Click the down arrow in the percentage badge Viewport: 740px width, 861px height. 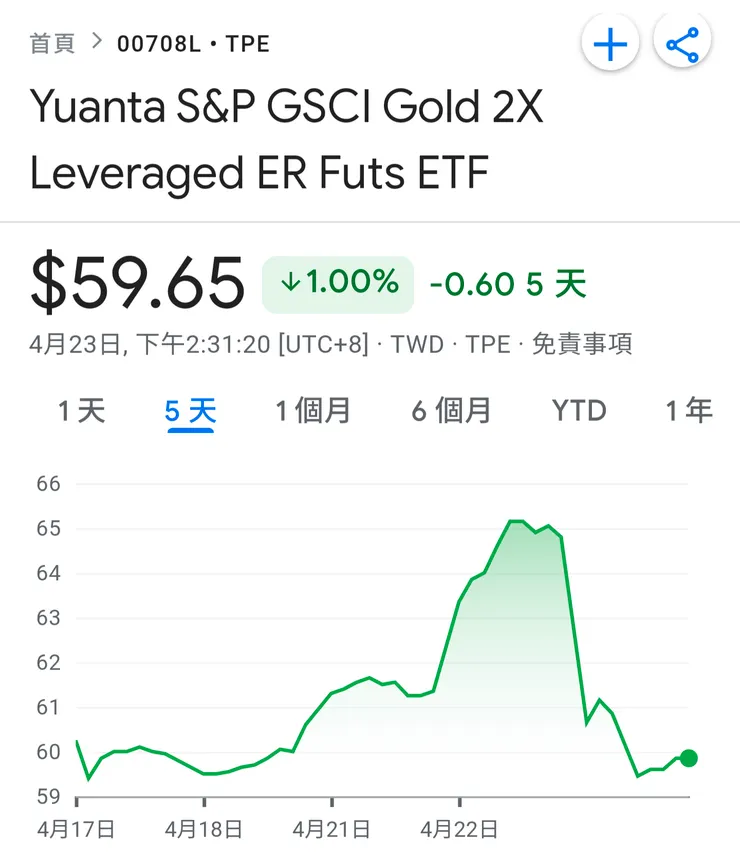click(x=290, y=282)
